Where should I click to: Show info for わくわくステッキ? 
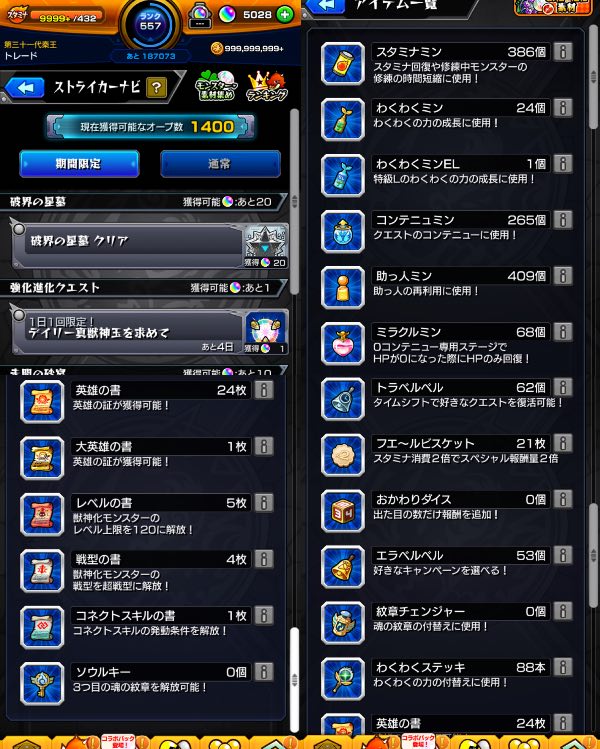click(x=563, y=668)
